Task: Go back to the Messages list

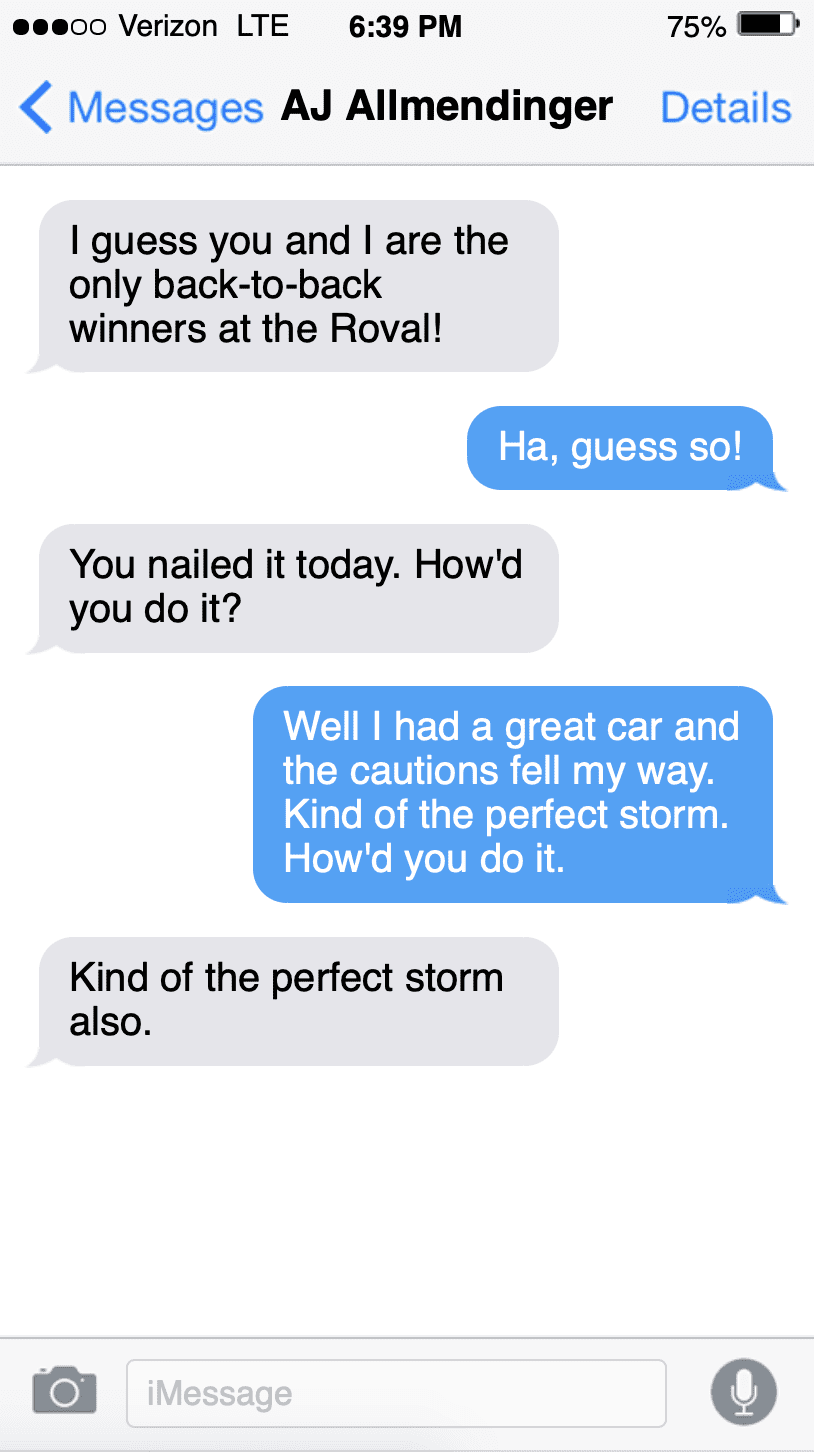Action: tap(140, 108)
